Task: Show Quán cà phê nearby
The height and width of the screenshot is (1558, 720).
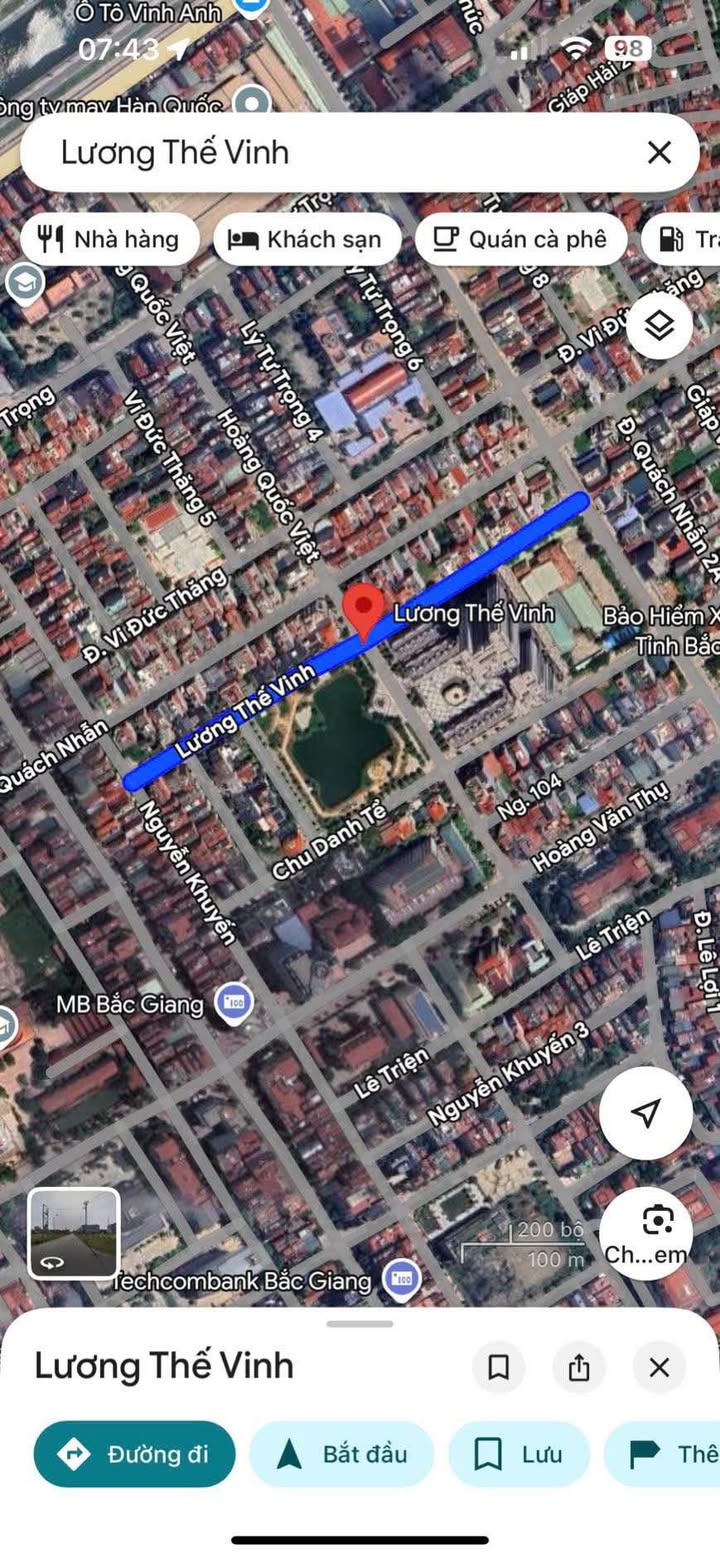Action: point(521,239)
